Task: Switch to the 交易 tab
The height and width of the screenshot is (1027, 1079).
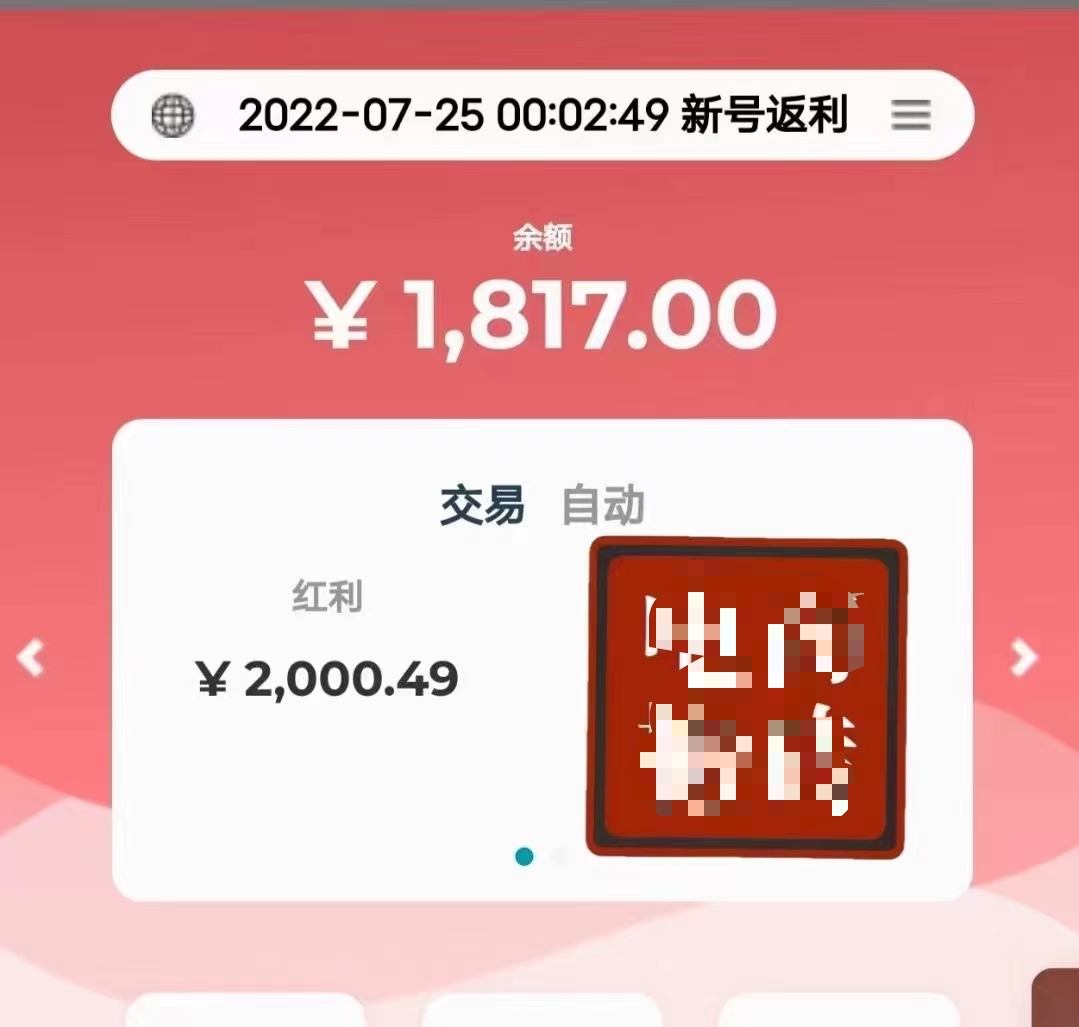Action: [x=482, y=506]
